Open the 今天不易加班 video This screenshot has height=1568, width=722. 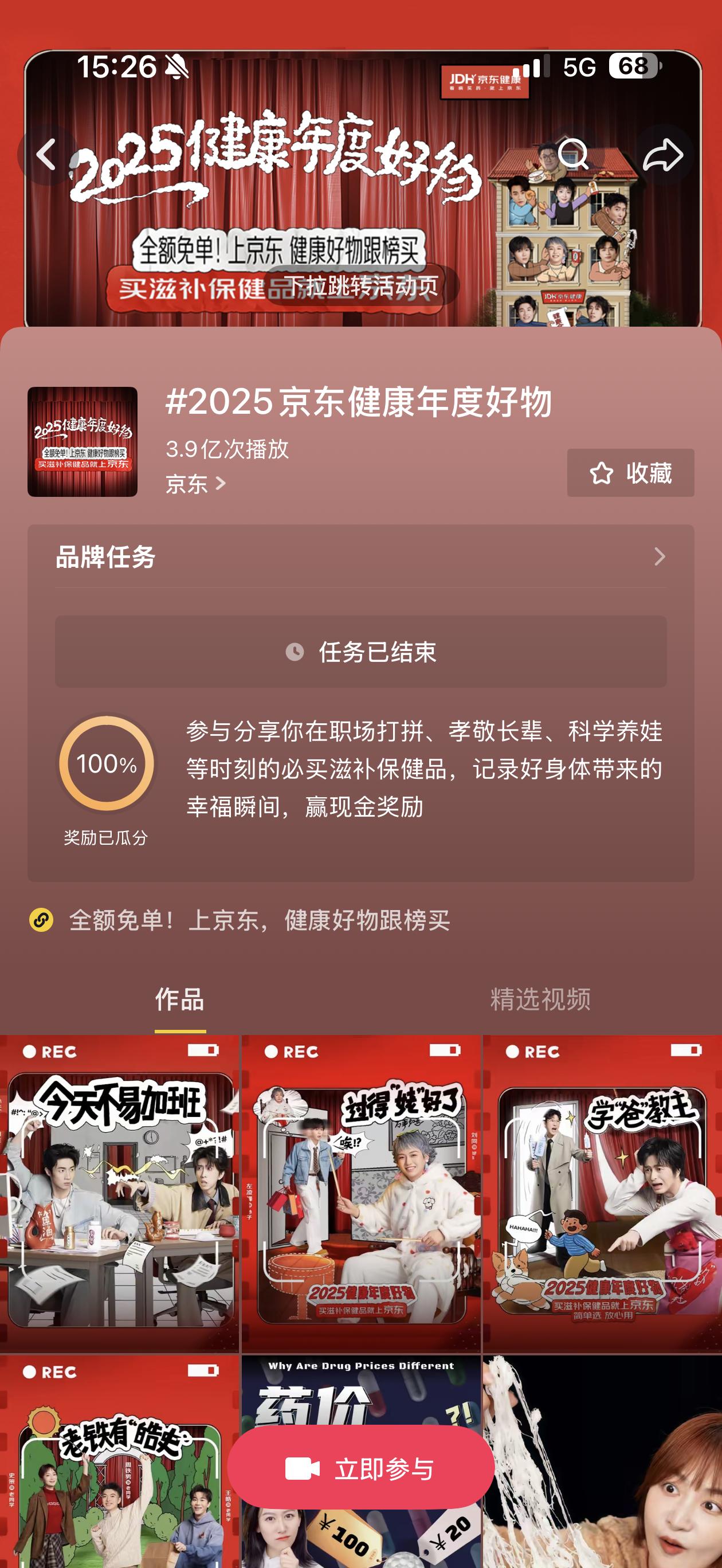click(119, 1193)
